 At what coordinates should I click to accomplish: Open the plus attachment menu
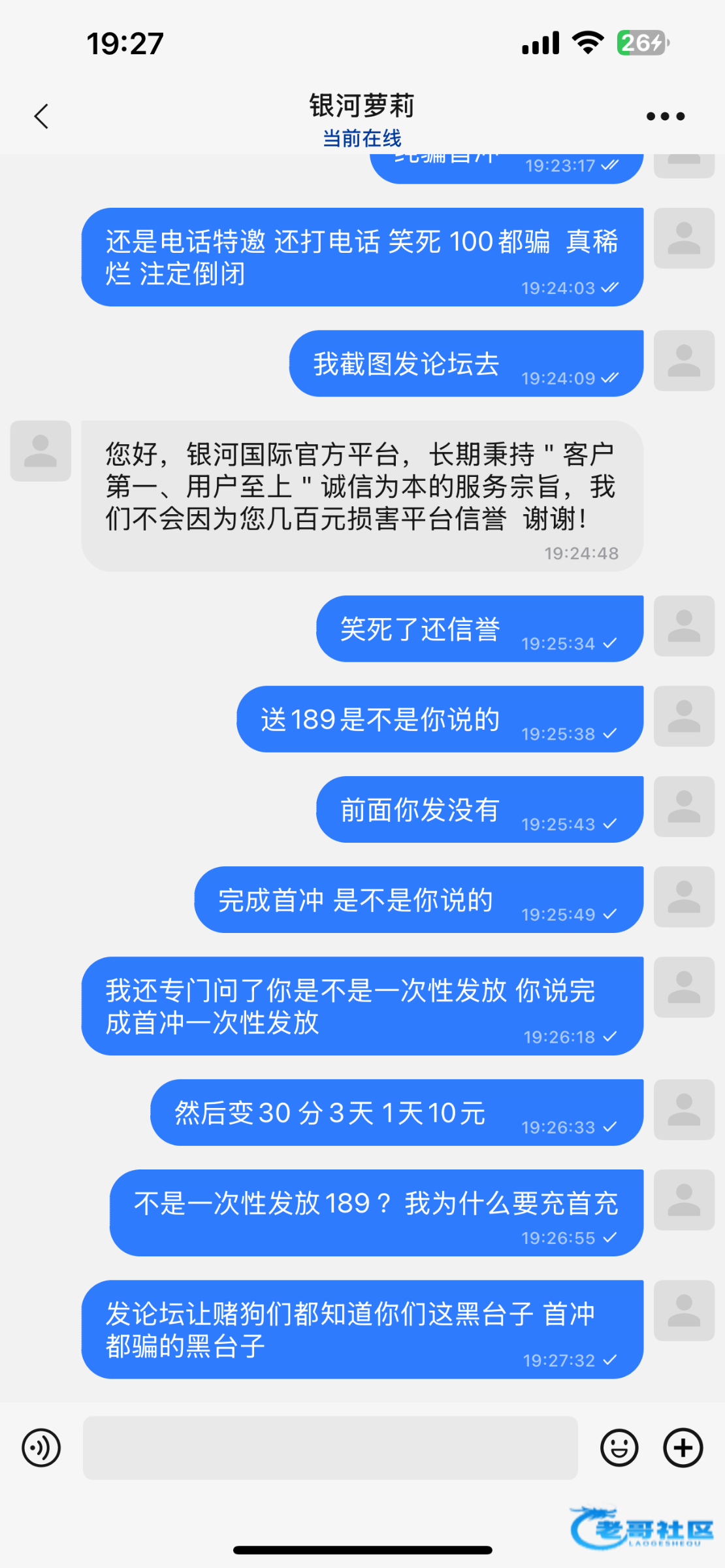(683, 1448)
